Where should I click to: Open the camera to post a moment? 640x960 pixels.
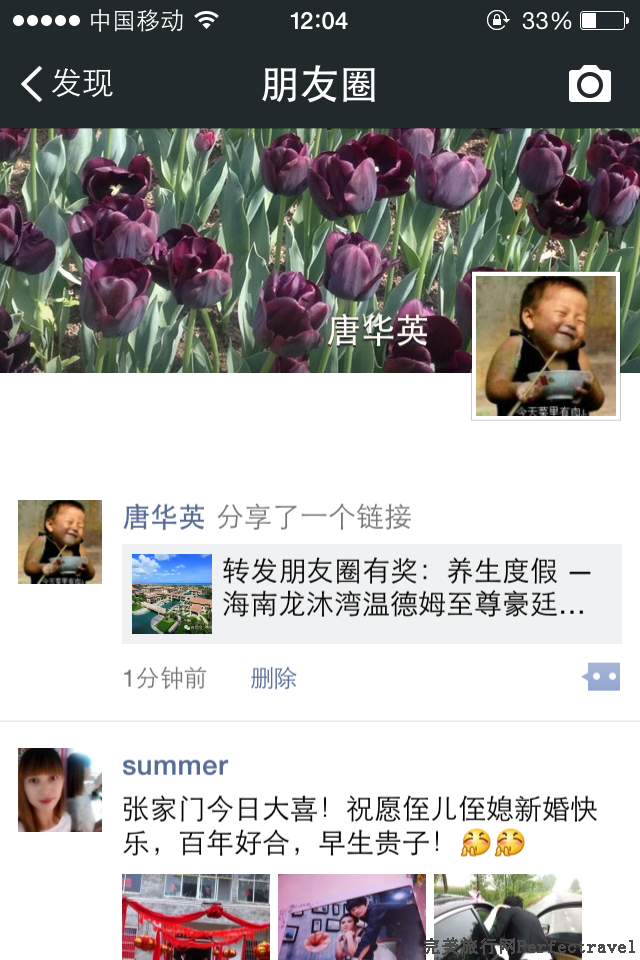tap(590, 84)
